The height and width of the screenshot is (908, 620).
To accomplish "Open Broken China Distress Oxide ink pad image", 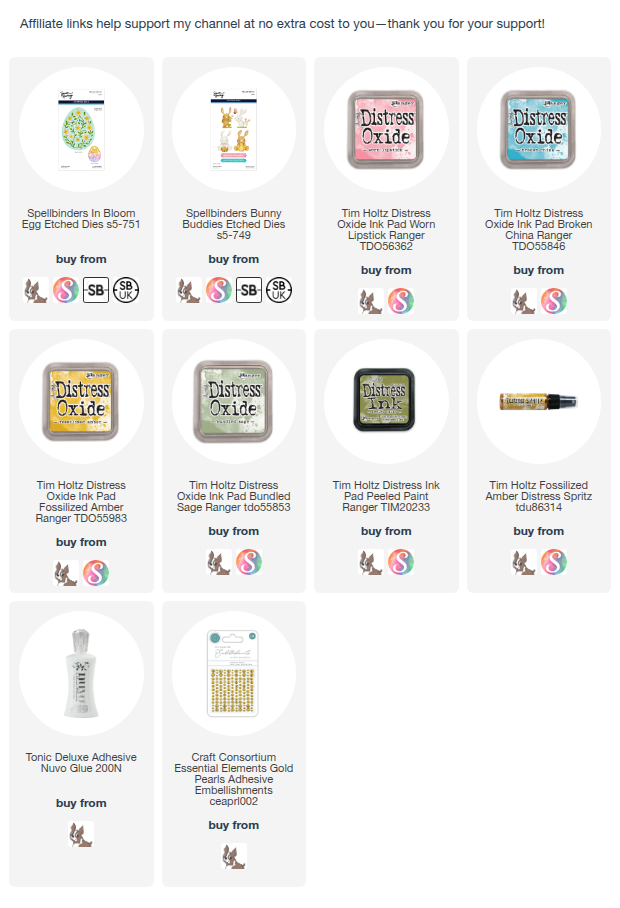I will (538, 130).
